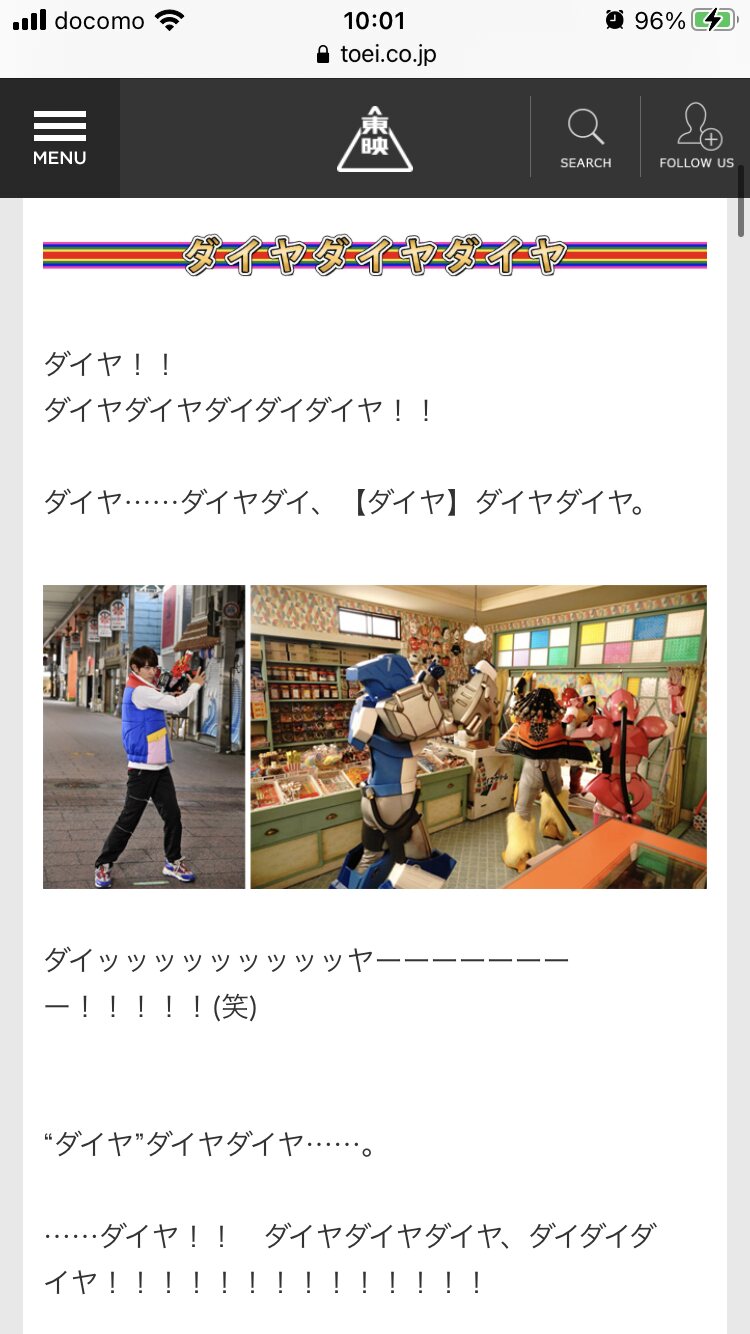Tap the SEARCH magnifier icon

tap(586, 138)
